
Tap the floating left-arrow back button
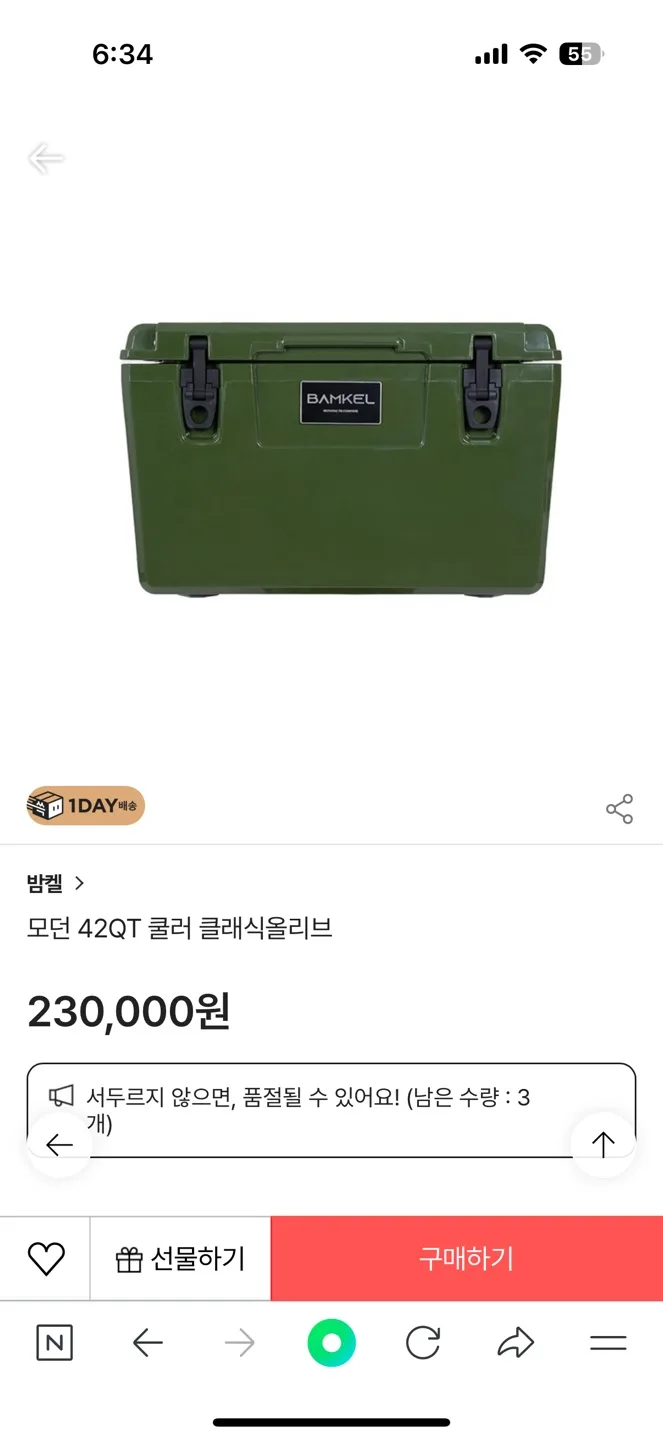[x=59, y=1145]
